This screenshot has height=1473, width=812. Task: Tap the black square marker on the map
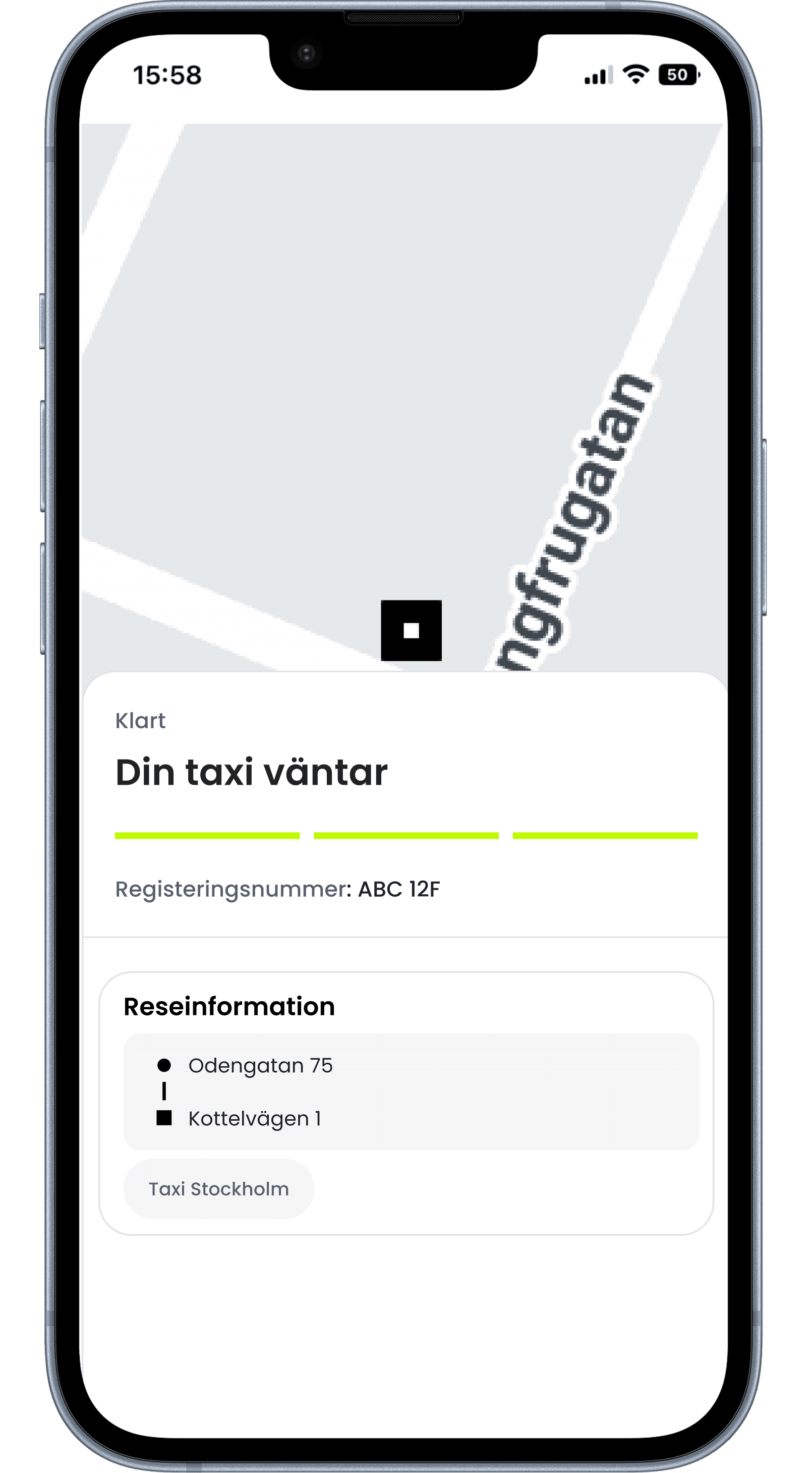411,630
